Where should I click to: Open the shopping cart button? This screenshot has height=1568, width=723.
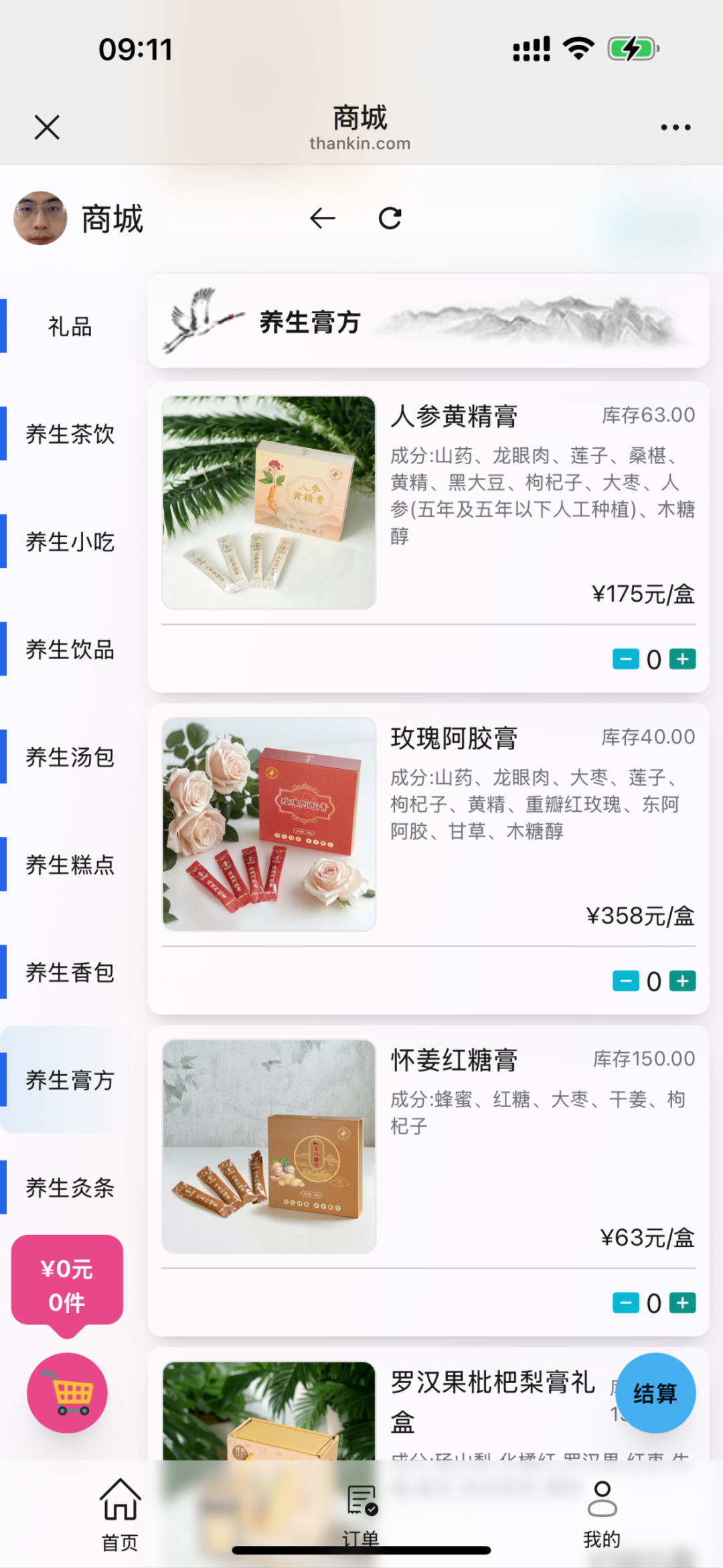click(x=67, y=1393)
